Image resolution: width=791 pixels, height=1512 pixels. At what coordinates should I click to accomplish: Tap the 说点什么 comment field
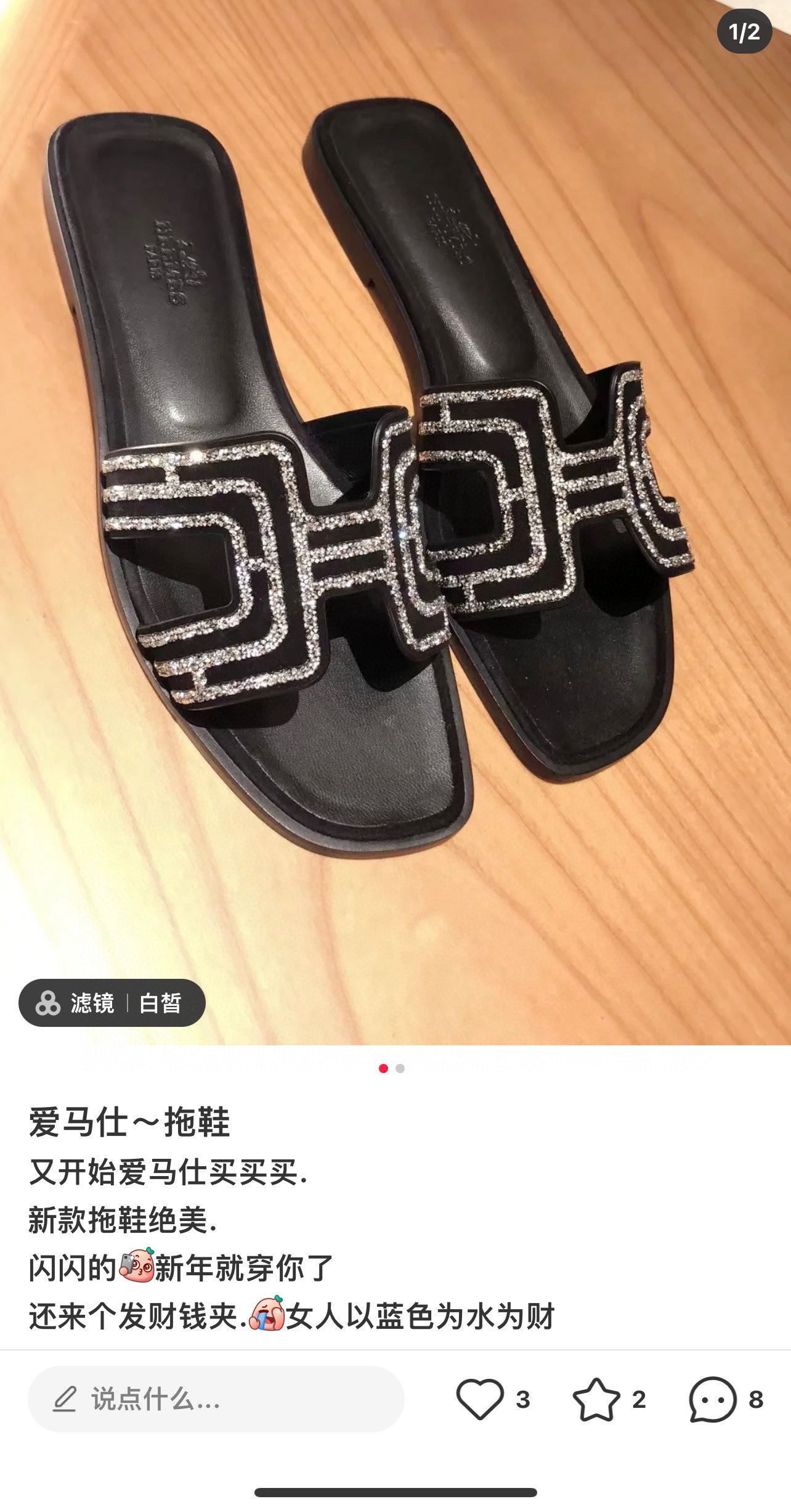point(216,1399)
